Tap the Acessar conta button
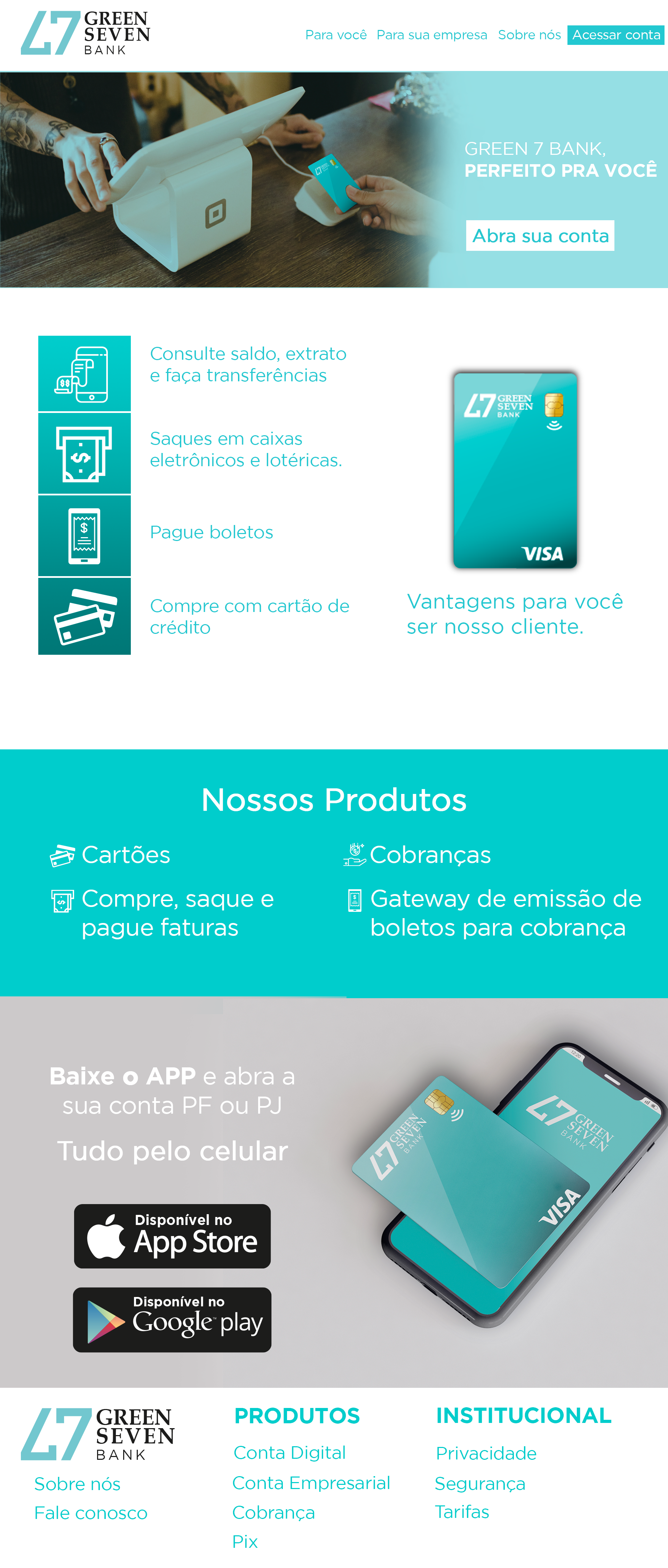Image resolution: width=668 pixels, height=1568 pixels. [x=615, y=35]
